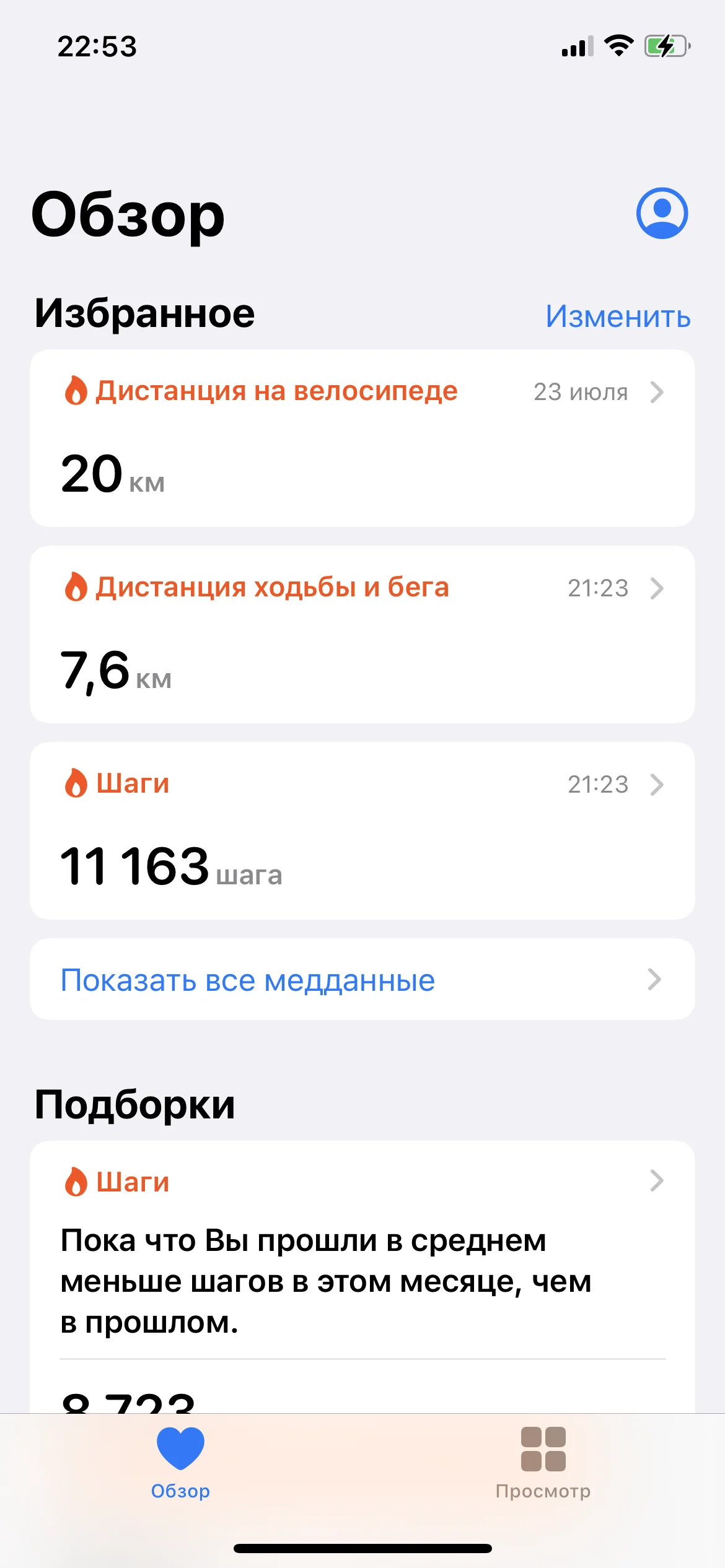Open Дистанция ходьбы и бега card
The image size is (725, 1568).
(362, 634)
